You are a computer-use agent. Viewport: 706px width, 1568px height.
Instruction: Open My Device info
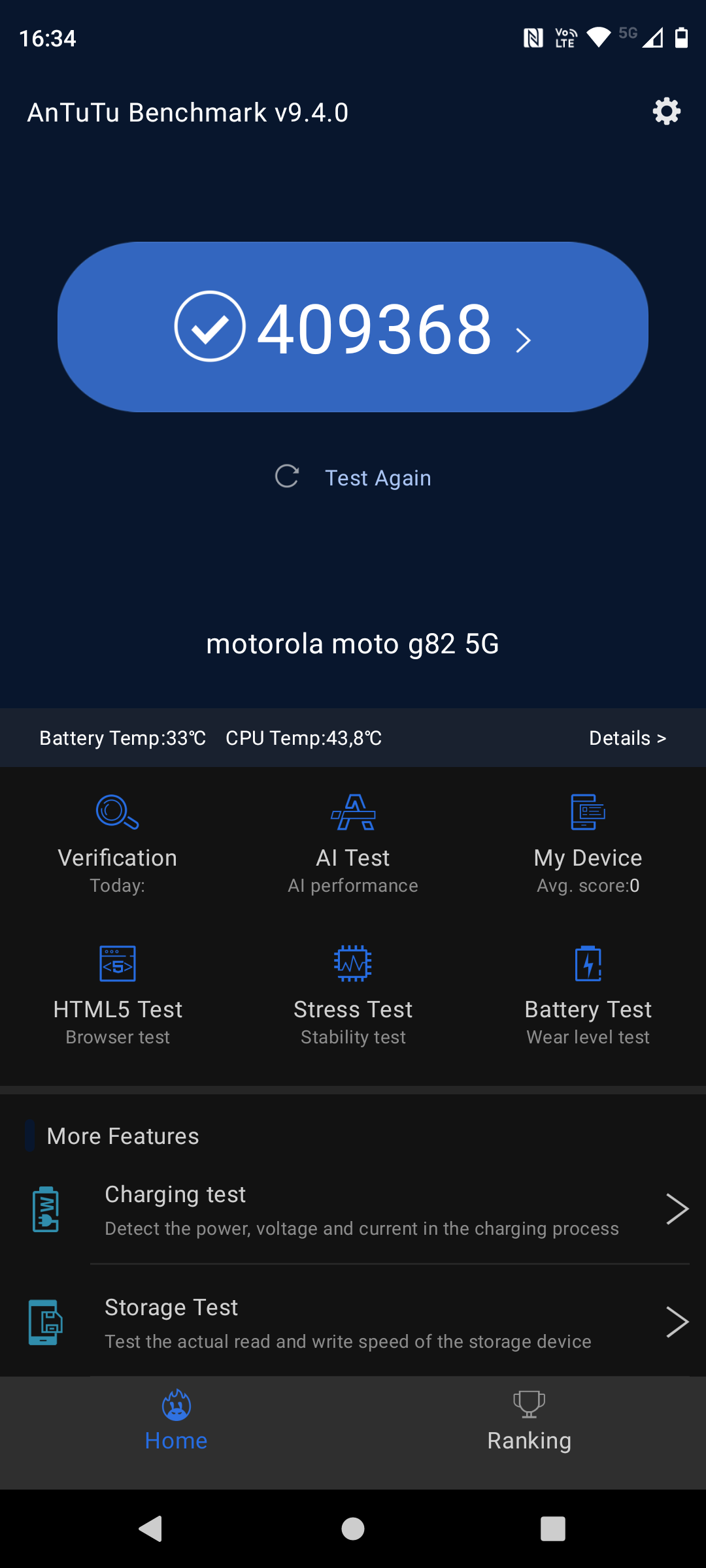588,844
